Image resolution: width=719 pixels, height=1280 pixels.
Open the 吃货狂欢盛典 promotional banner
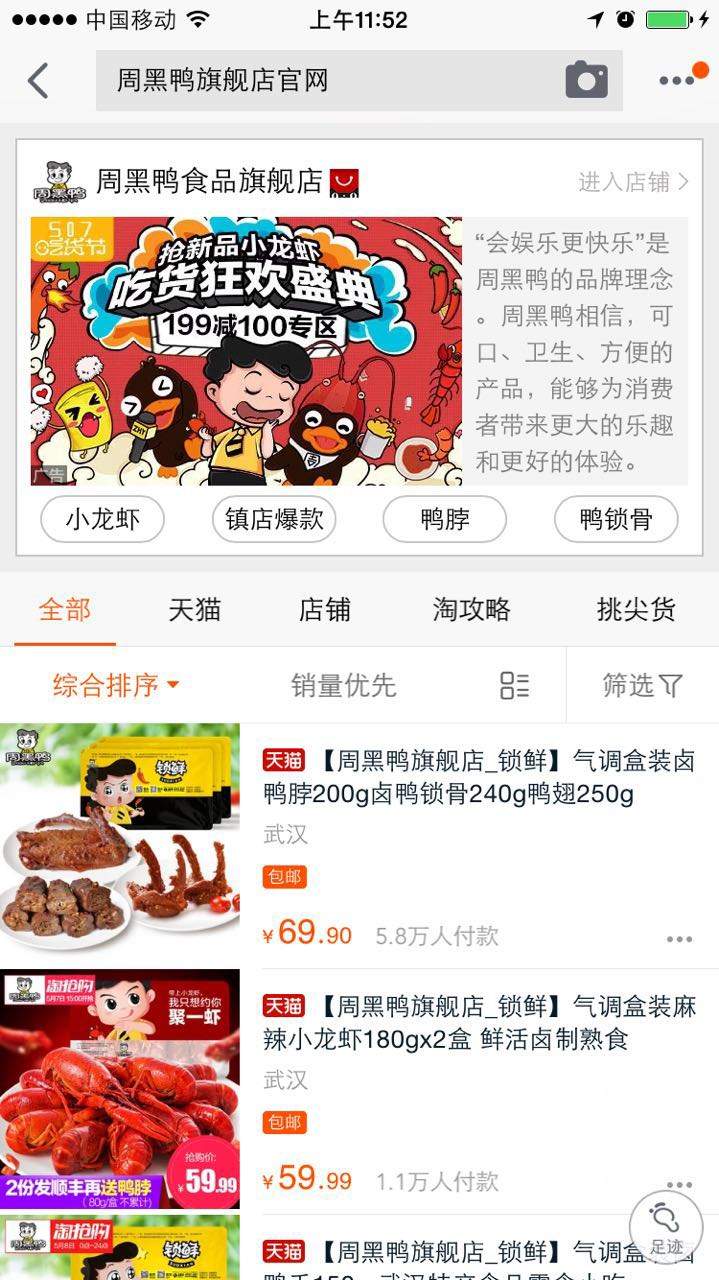click(x=246, y=351)
